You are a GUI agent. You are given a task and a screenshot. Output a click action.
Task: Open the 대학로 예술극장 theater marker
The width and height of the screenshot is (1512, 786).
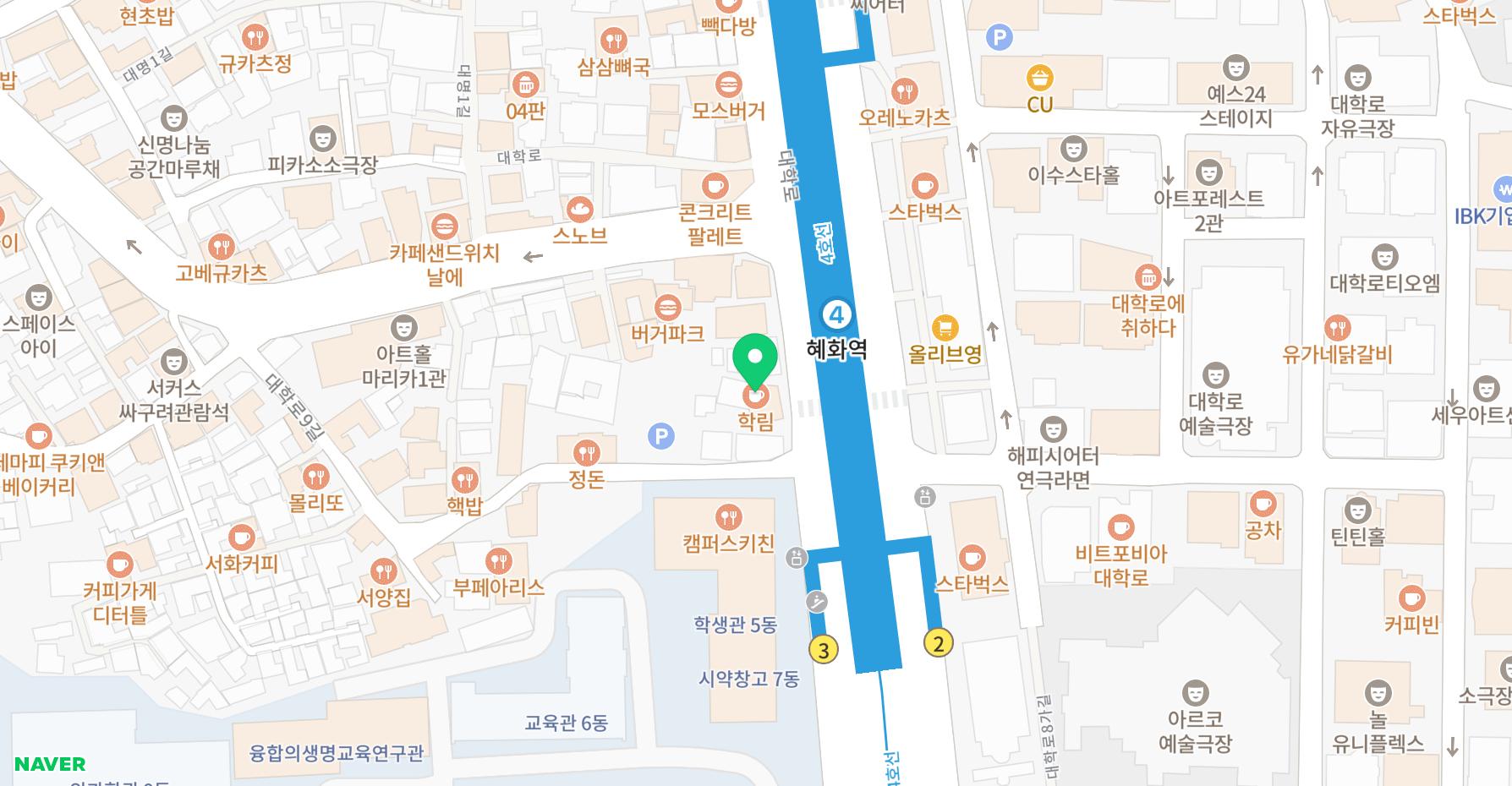coord(1215,374)
